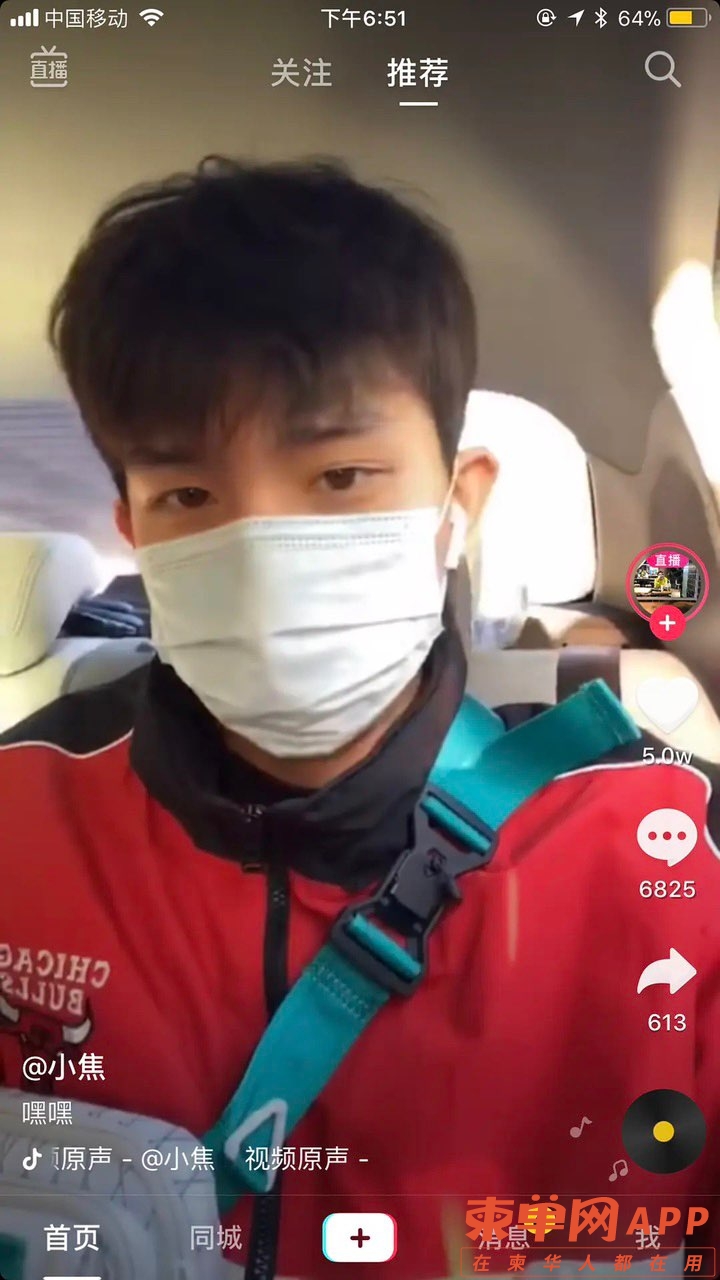Image resolution: width=720 pixels, height=1280 pixels.
Task: Open the 我 profile tab
Action: click(x=648, y=1238)
